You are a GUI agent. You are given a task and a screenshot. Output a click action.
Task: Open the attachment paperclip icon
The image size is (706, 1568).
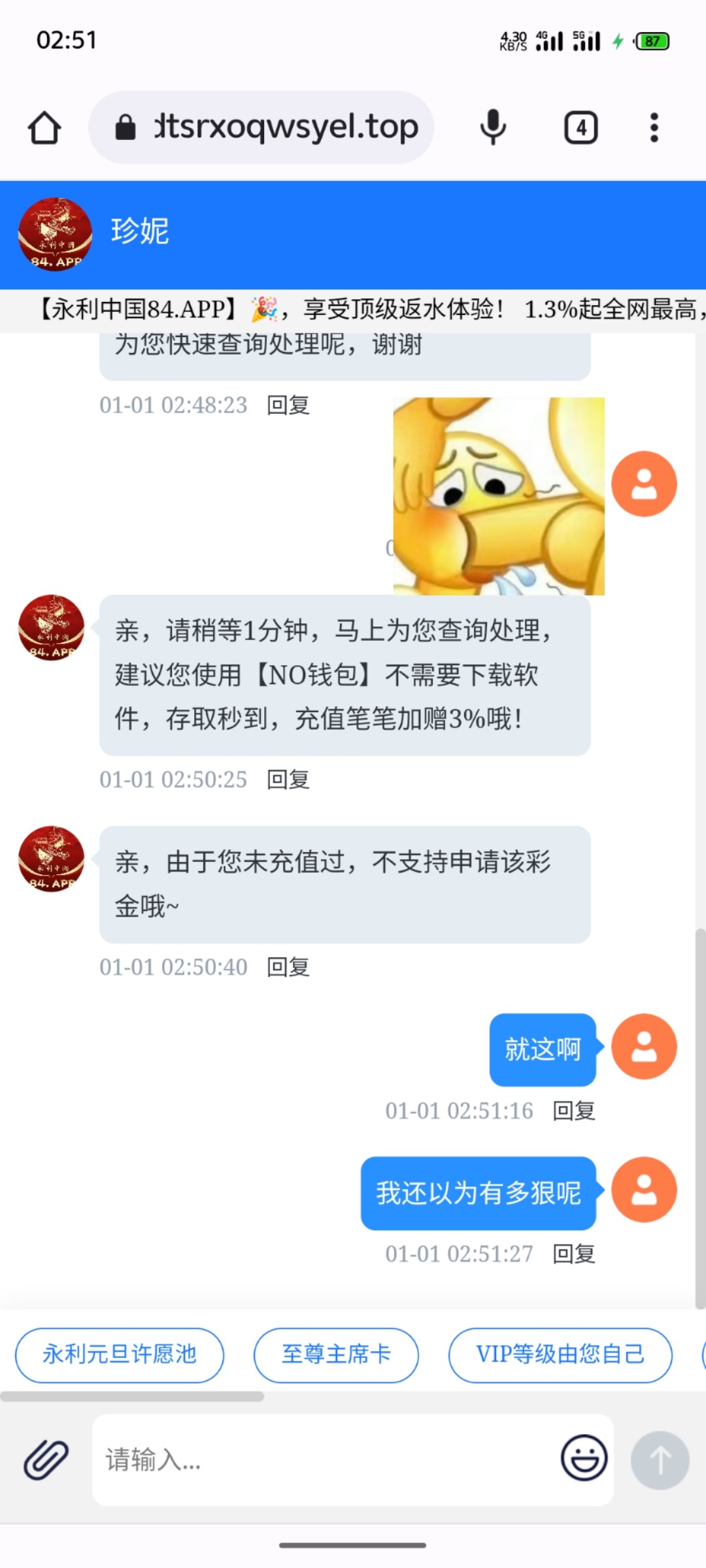click(x=46, y=1460)
